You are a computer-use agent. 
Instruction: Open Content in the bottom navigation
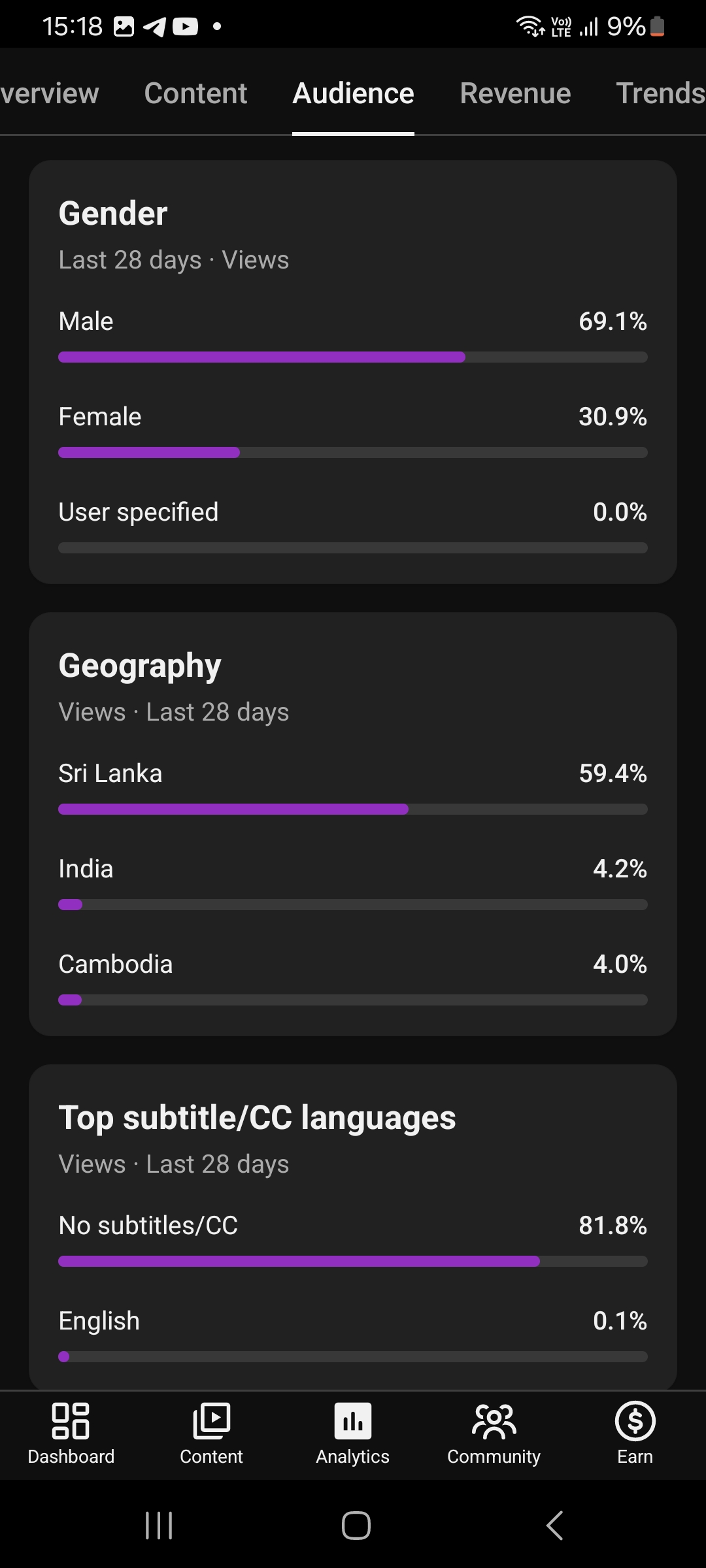[212, 1435]
